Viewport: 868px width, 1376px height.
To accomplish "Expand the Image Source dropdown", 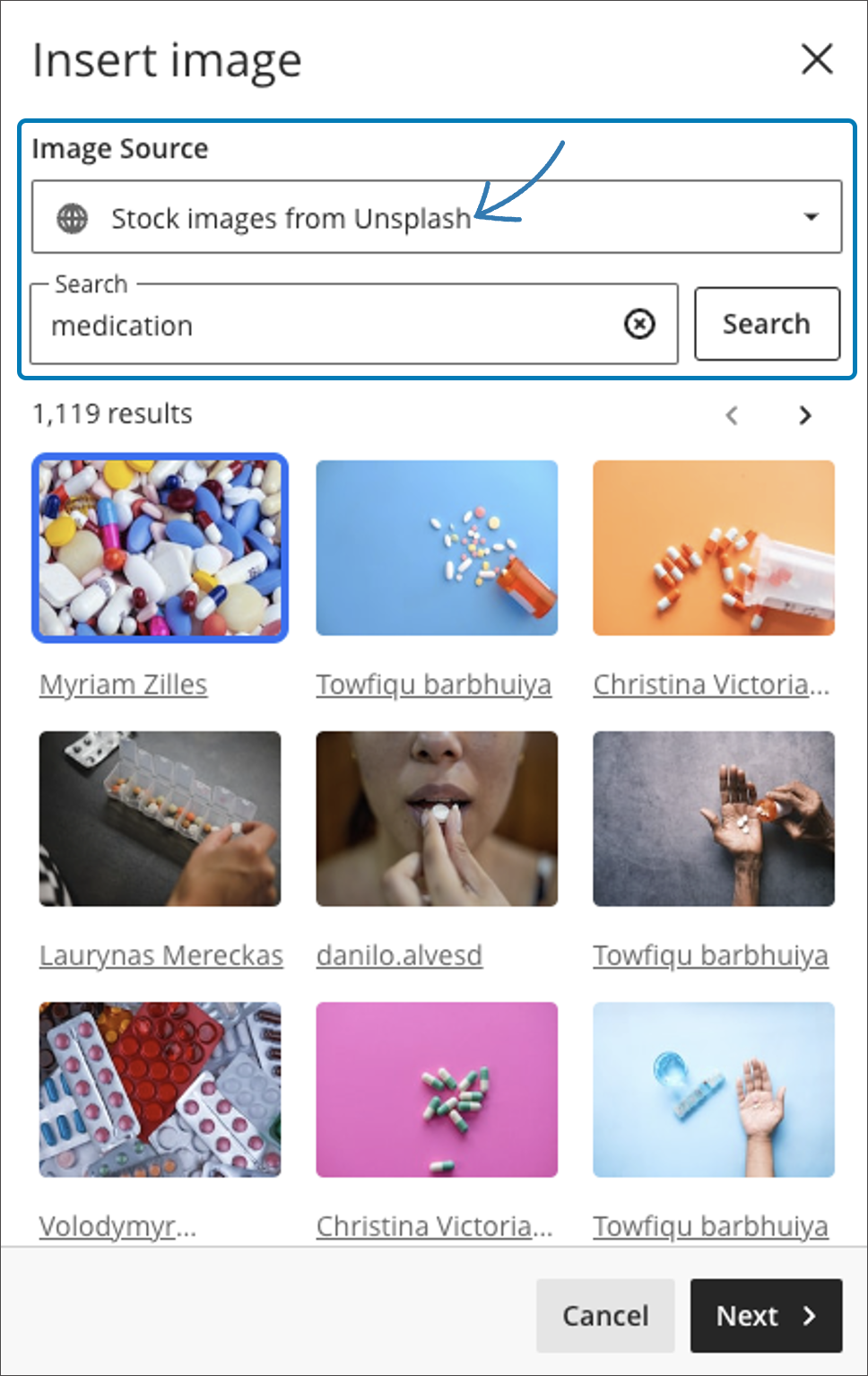I will [x=436, y=217].
